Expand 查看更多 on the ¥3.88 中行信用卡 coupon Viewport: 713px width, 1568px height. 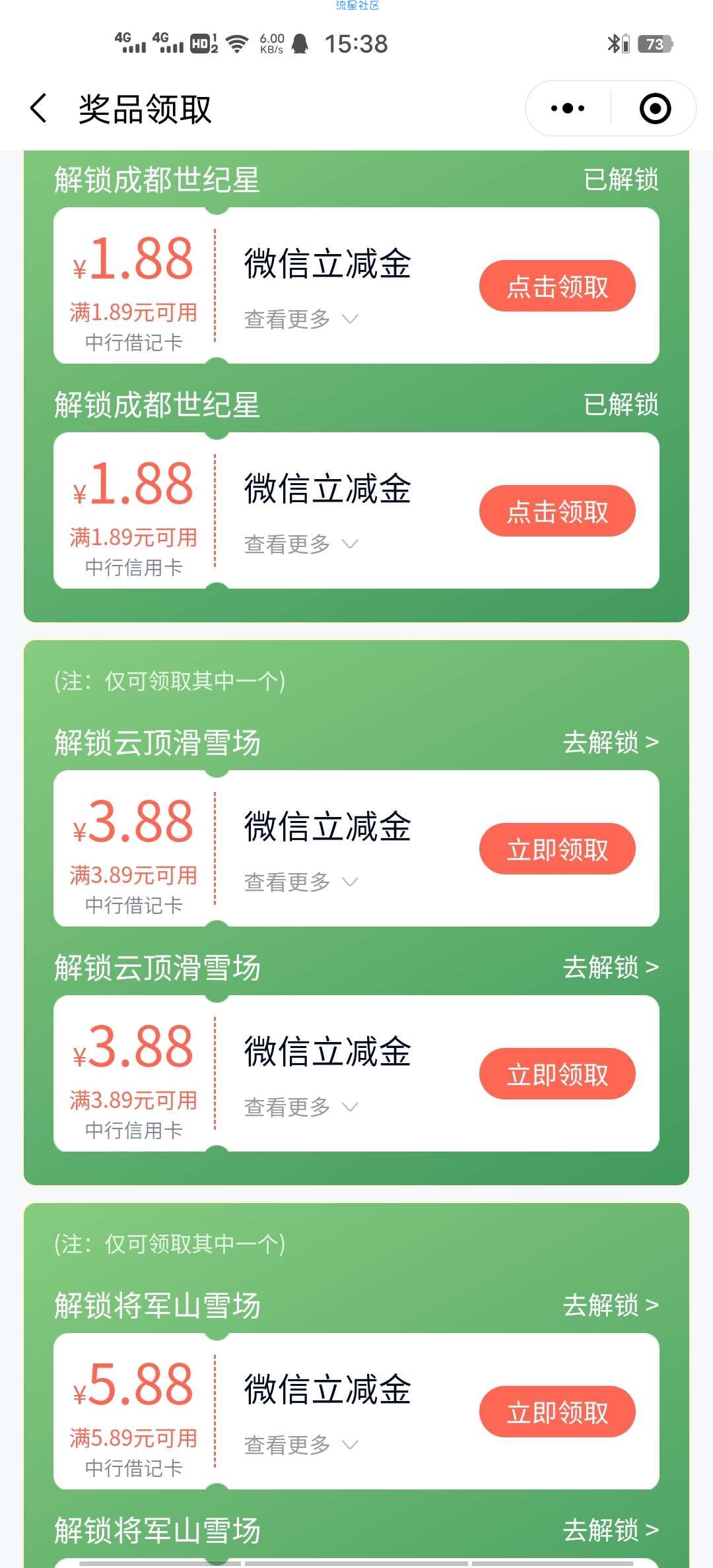(x=301, y=1107)
